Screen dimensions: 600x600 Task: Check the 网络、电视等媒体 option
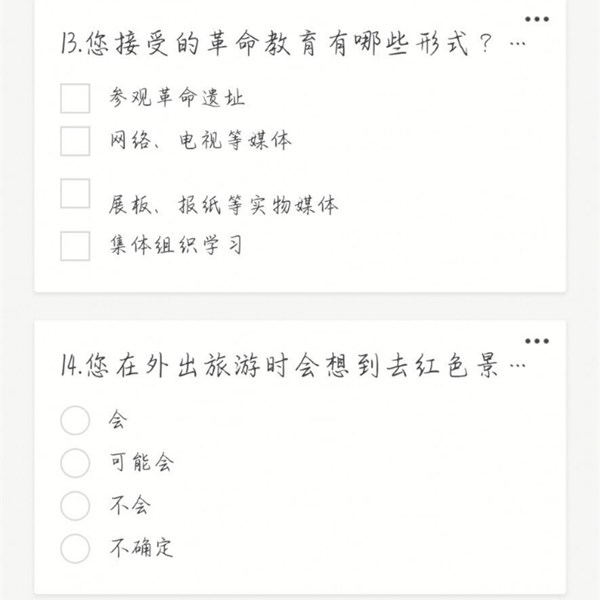pos(75,140)
